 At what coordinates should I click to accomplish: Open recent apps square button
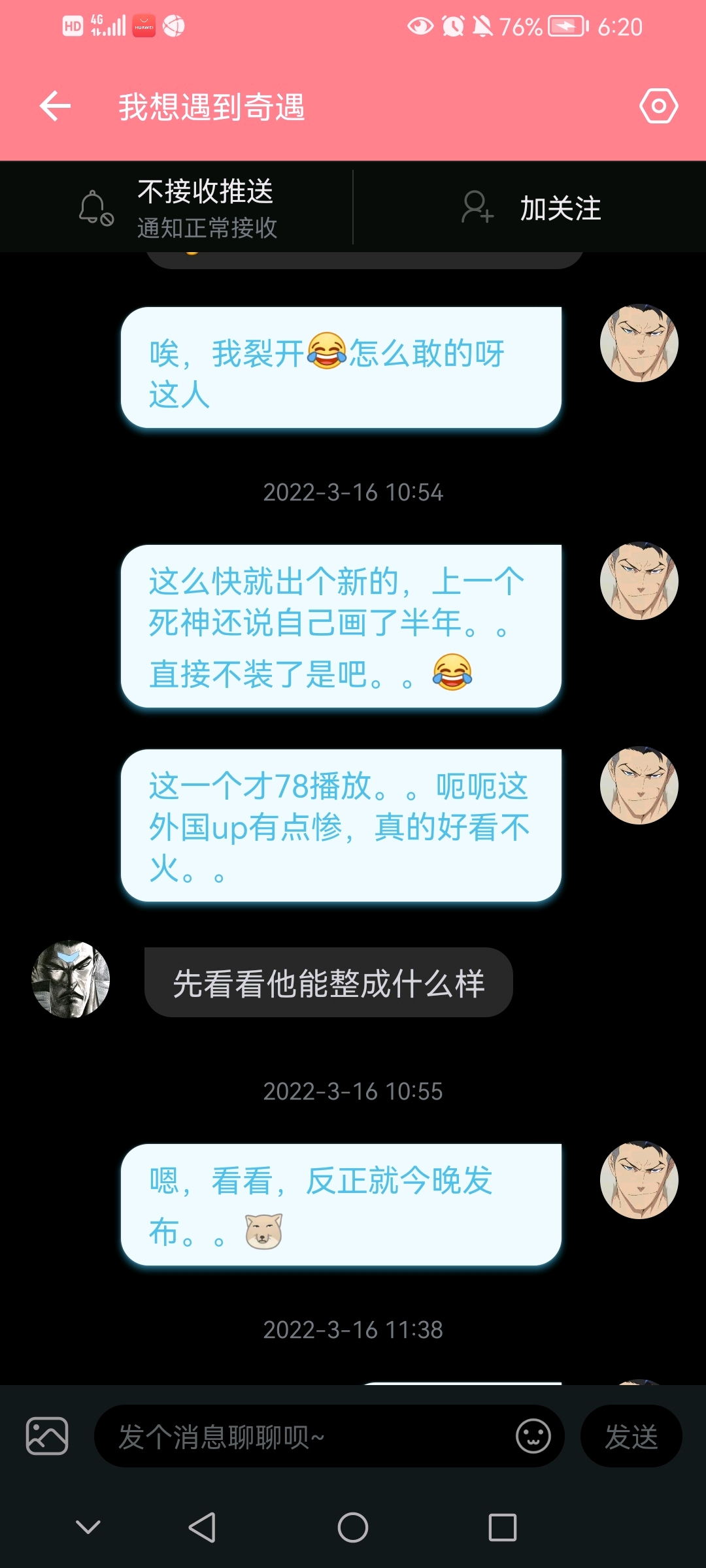tap(503, 1527)
